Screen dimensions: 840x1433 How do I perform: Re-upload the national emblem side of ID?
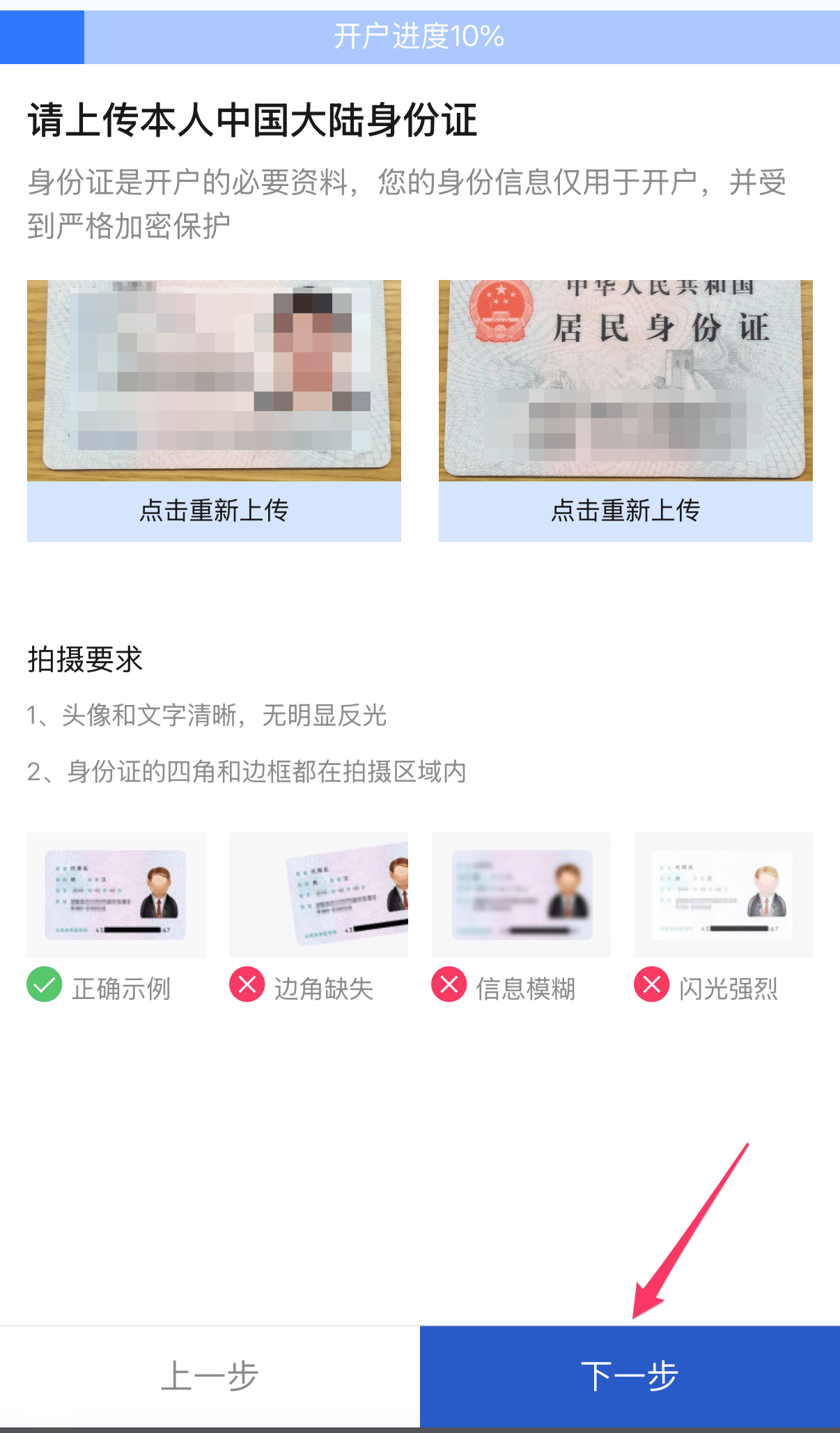coord(625,511)
